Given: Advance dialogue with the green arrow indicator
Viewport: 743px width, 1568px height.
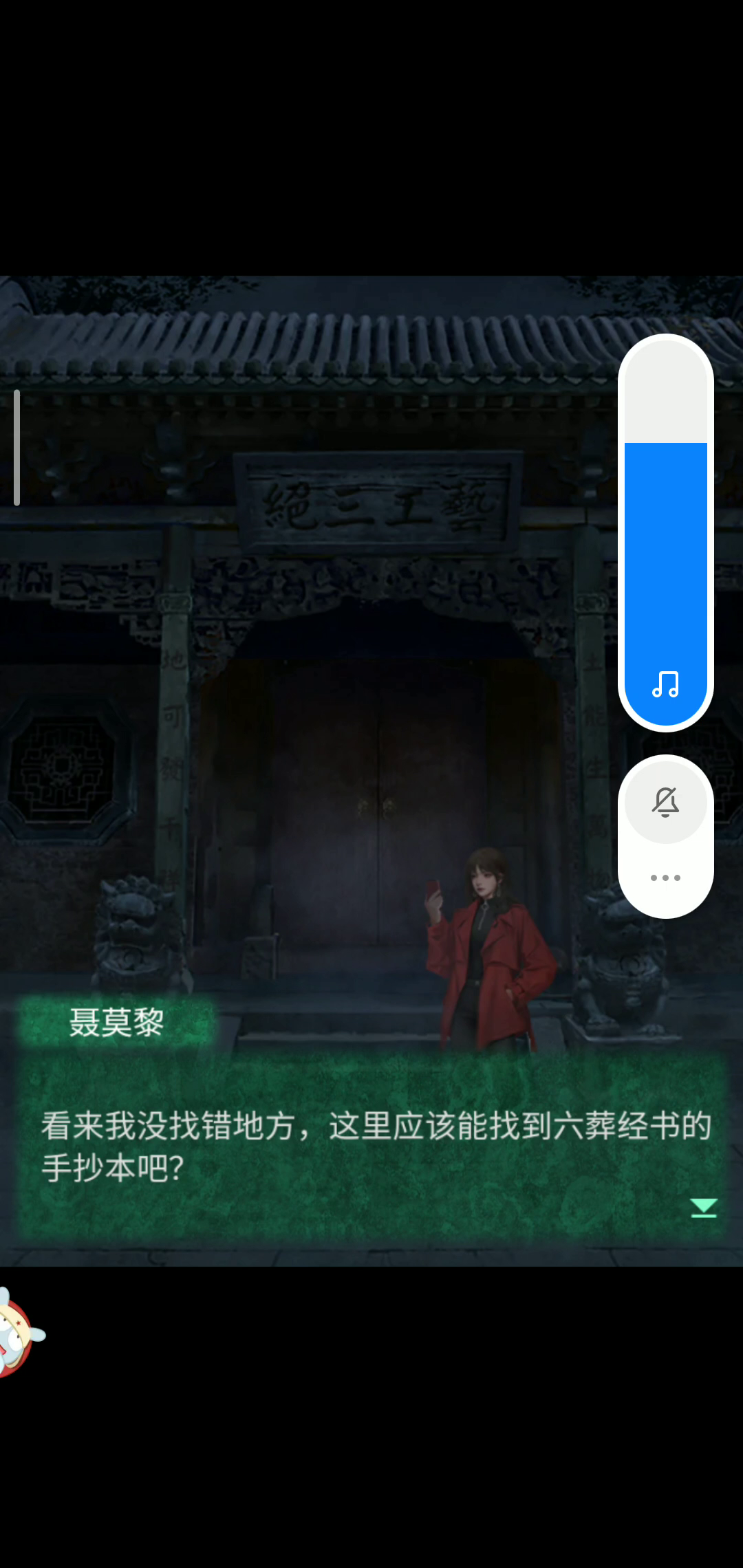Looking at the screenshot, I should click(703, 1208).
